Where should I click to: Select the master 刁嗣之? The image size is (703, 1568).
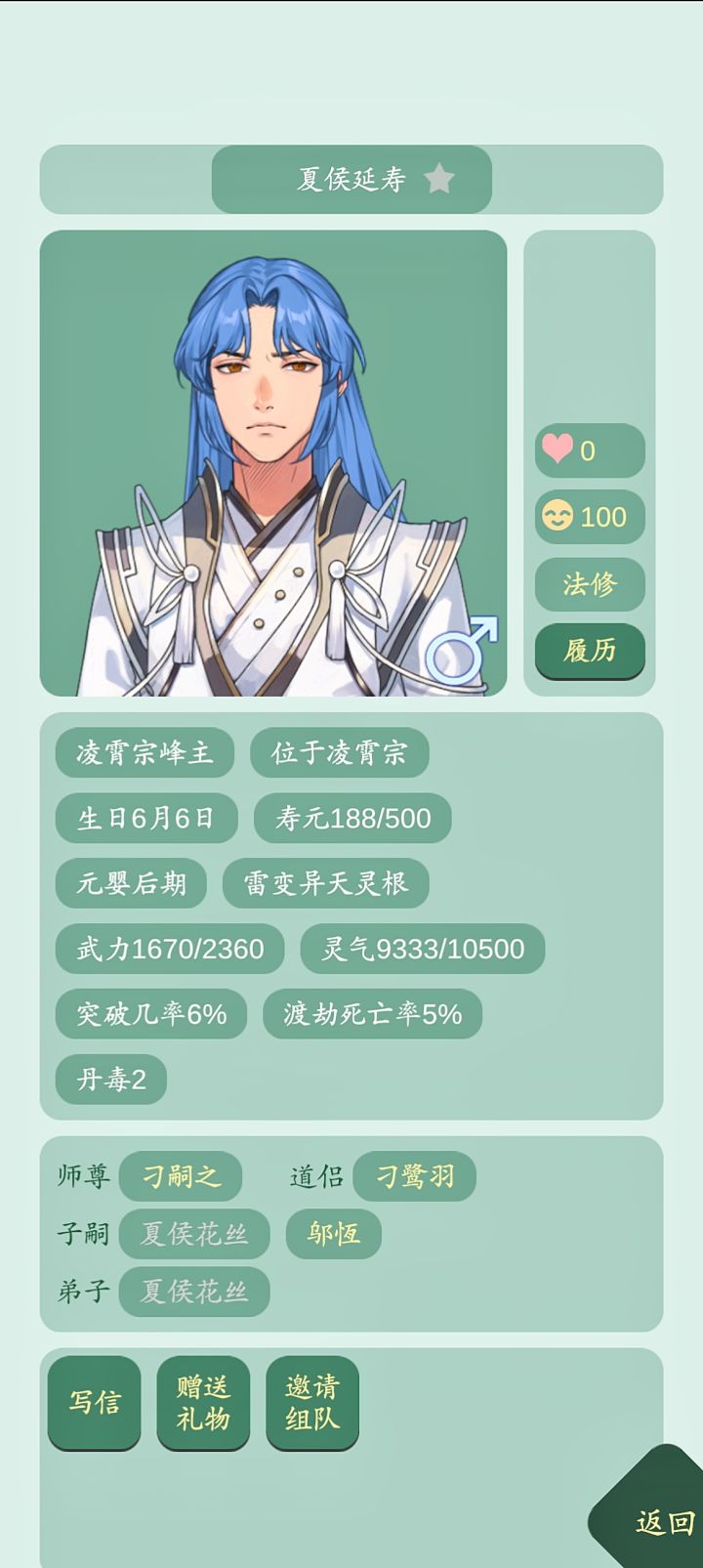pyautogui.click(x=185, y=1176)
